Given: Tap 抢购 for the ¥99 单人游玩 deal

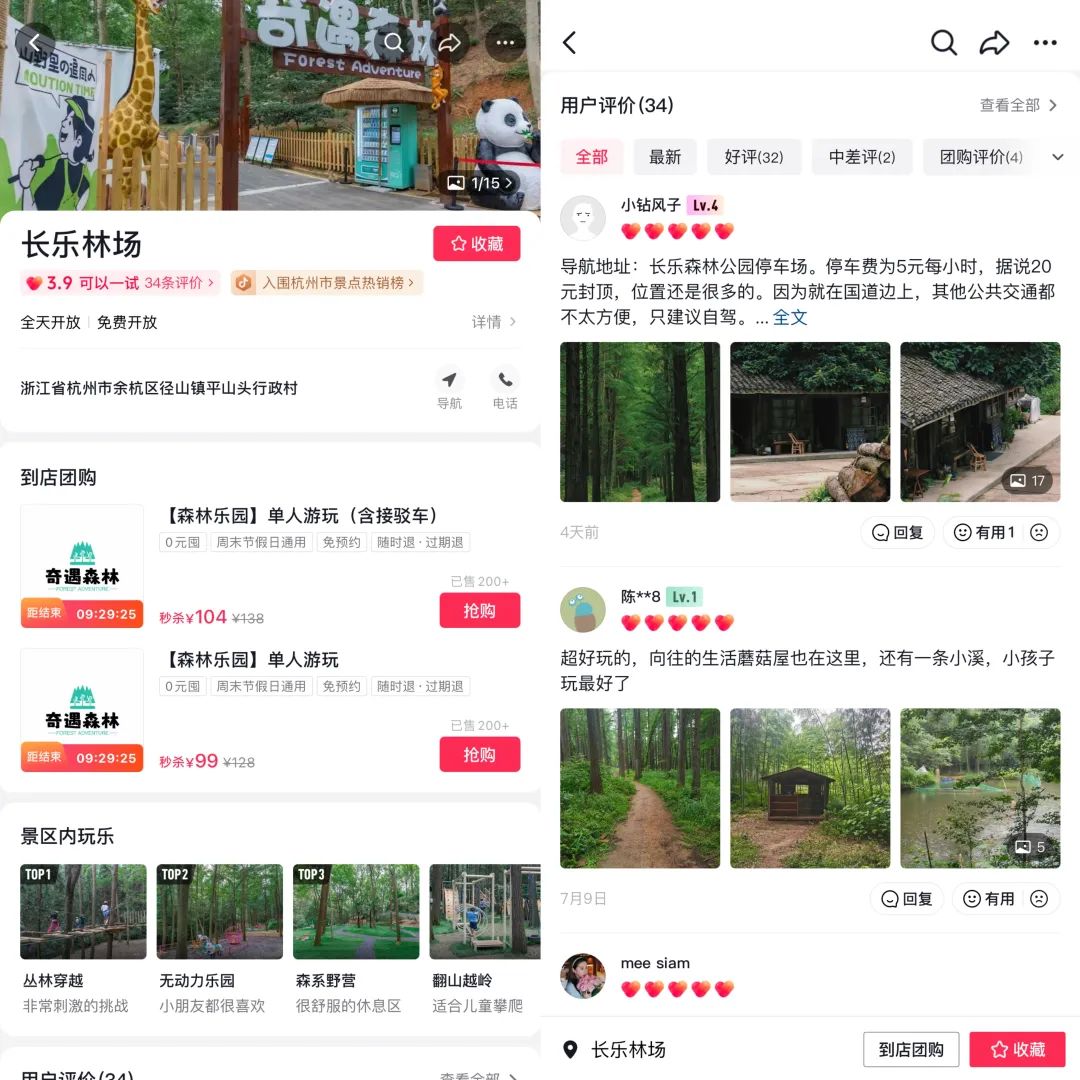Looking at the screenshot, I should [x=479, y=755].
